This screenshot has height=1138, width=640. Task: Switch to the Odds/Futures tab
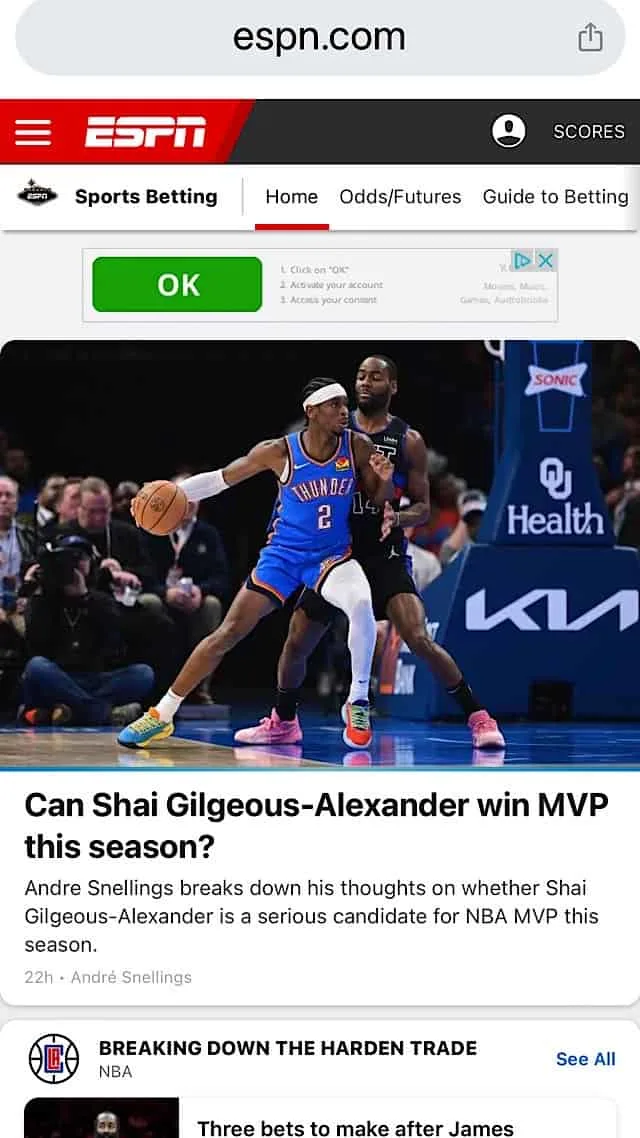400,197
